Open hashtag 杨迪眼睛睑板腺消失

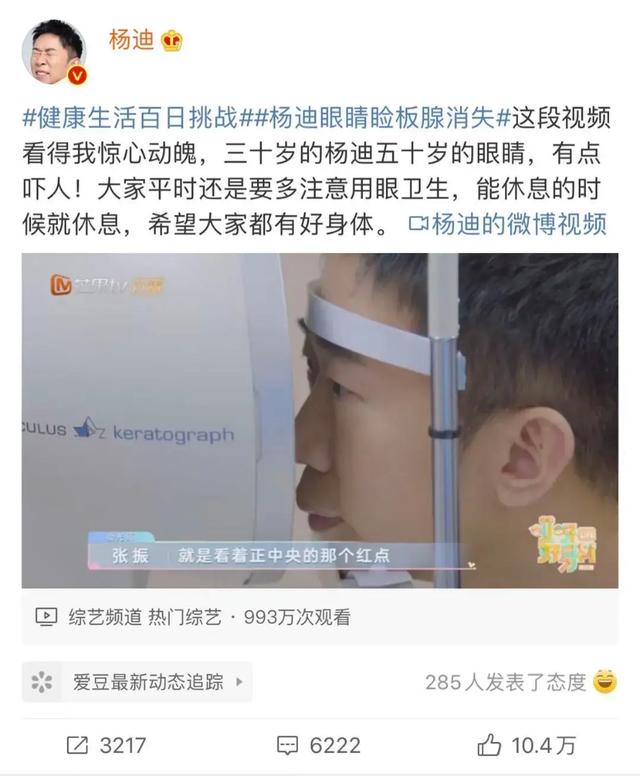tap(376, 118)
